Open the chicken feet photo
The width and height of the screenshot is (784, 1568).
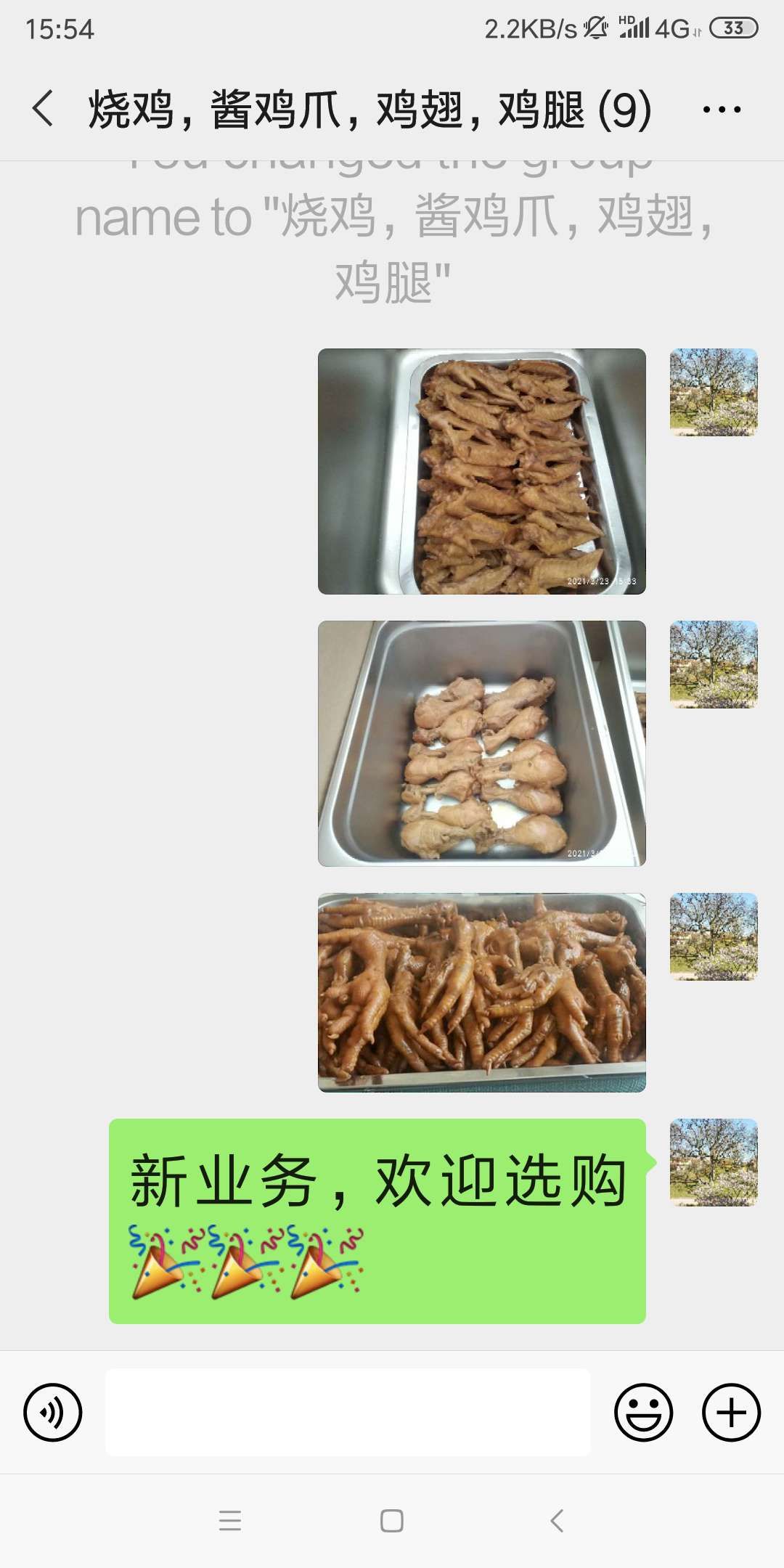pos(481,992)
